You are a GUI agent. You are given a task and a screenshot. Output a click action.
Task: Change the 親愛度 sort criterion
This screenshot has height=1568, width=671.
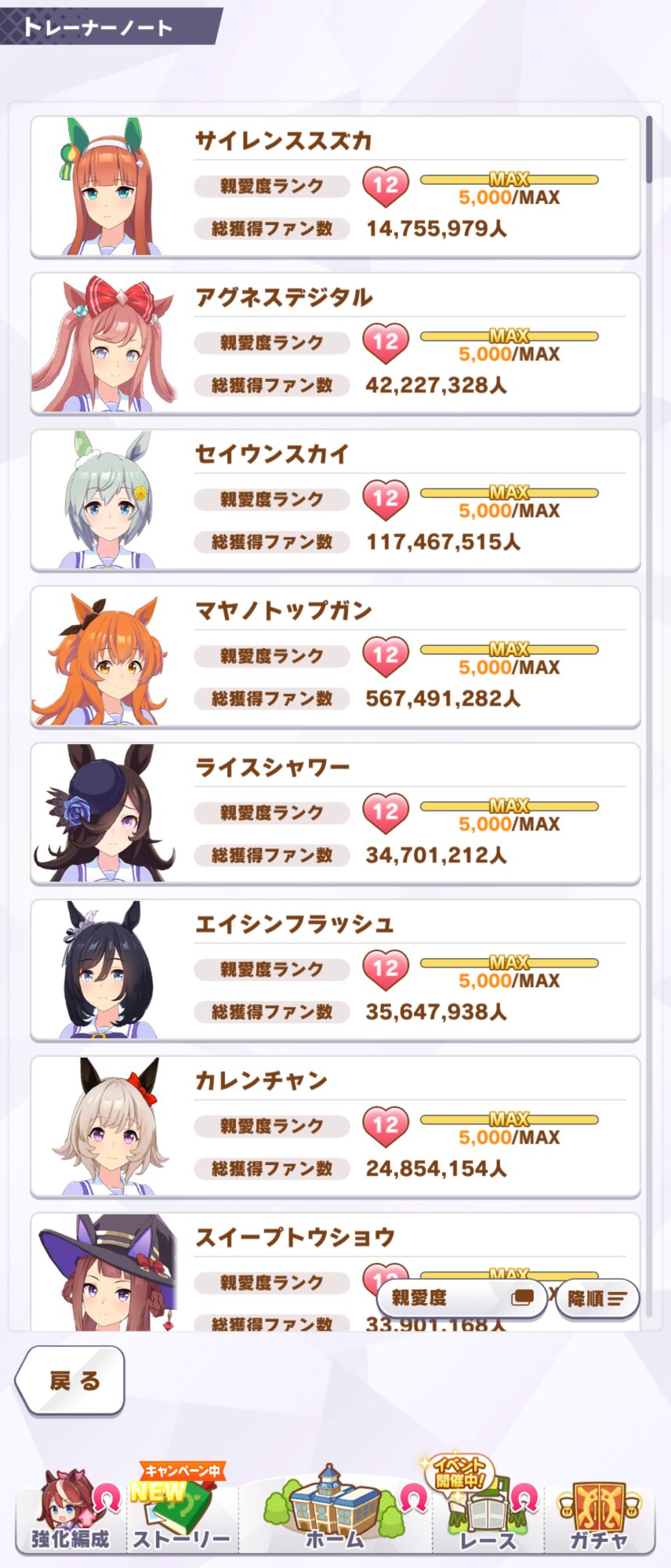click(x=461, y=1299)
